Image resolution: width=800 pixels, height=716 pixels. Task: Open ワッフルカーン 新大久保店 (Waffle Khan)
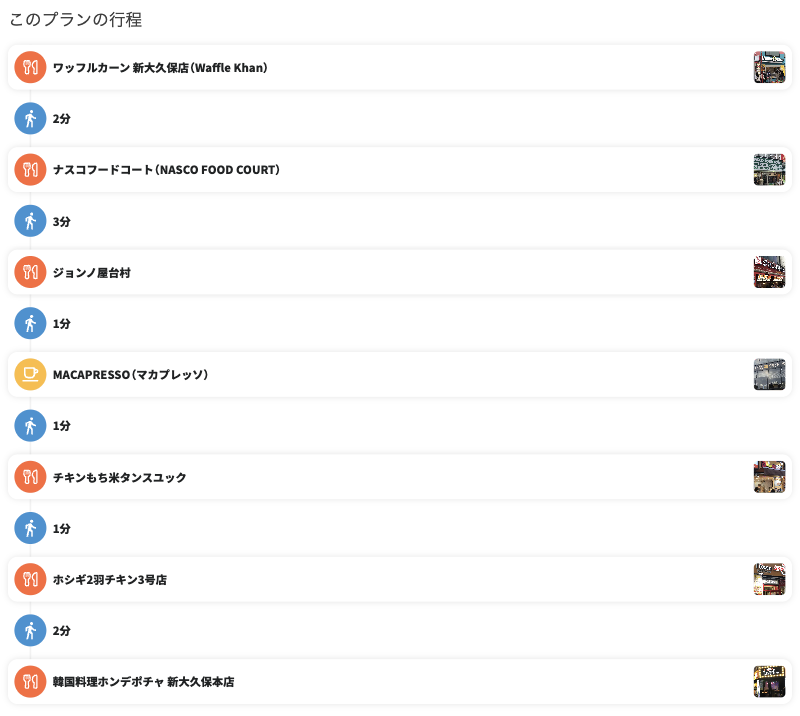[160, 68]
